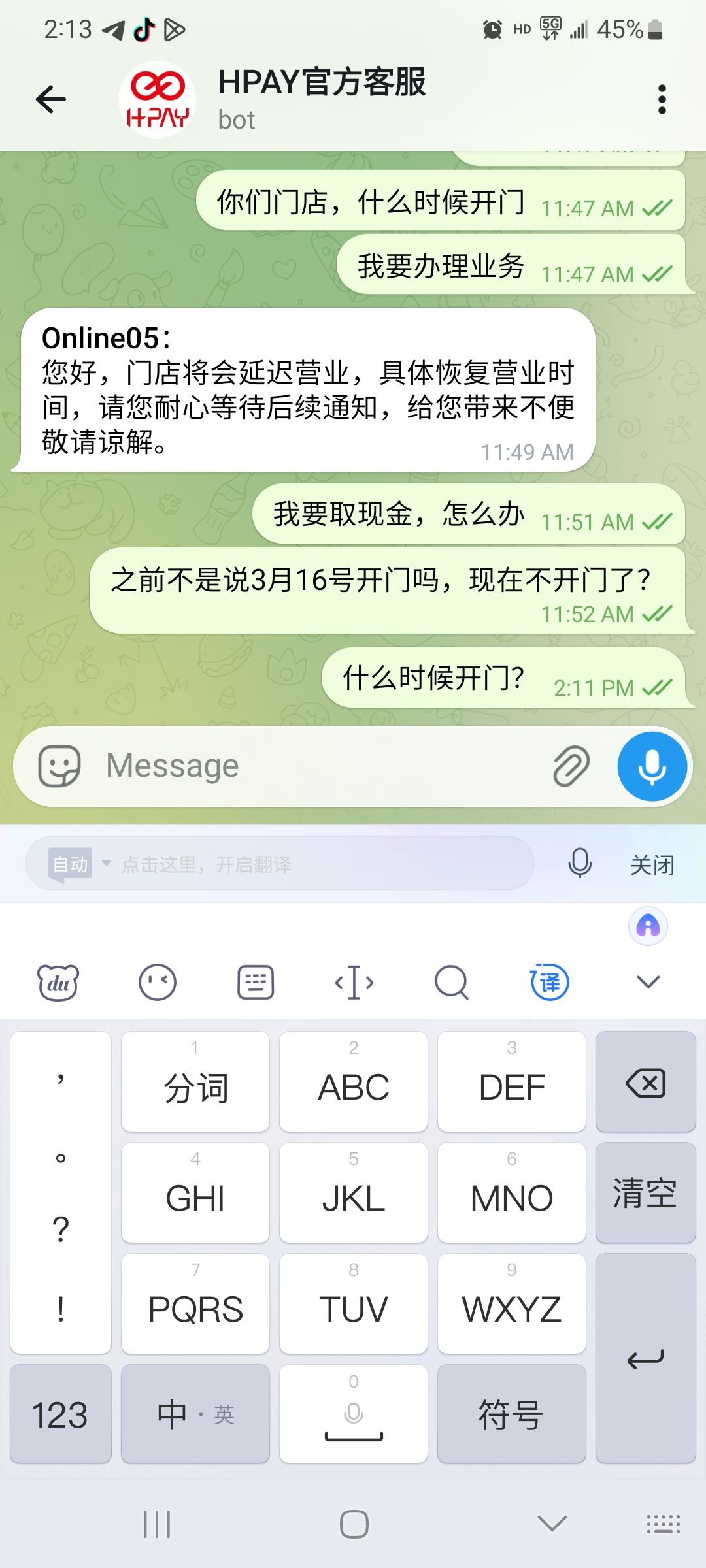Image resolution: width=706 pixels, height=1568 pixels.
Task: Open the keyboard search tool
Action: 451,982
